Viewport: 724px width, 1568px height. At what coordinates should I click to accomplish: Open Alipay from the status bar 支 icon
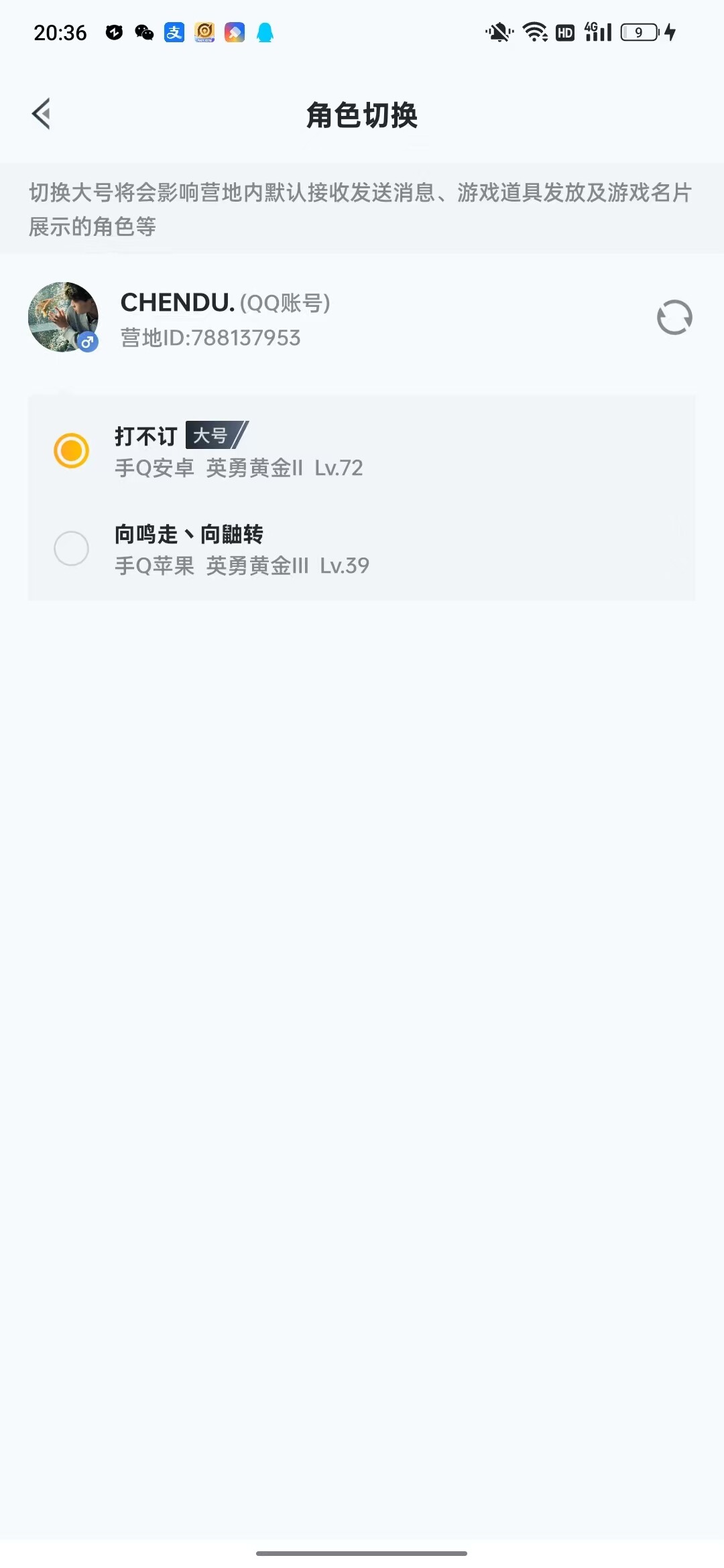(x=173, y=31)
